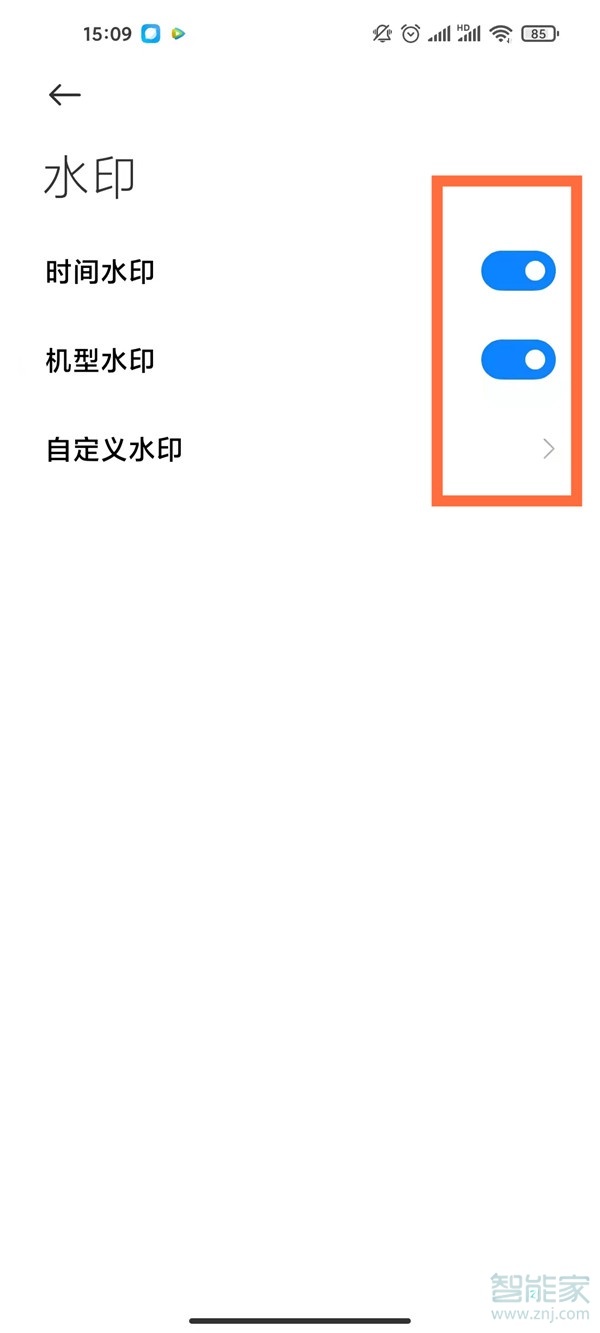Screen dimensions: 600x1333
Task: Disable the 机型水印 switch
Action: tap(517, 360)
